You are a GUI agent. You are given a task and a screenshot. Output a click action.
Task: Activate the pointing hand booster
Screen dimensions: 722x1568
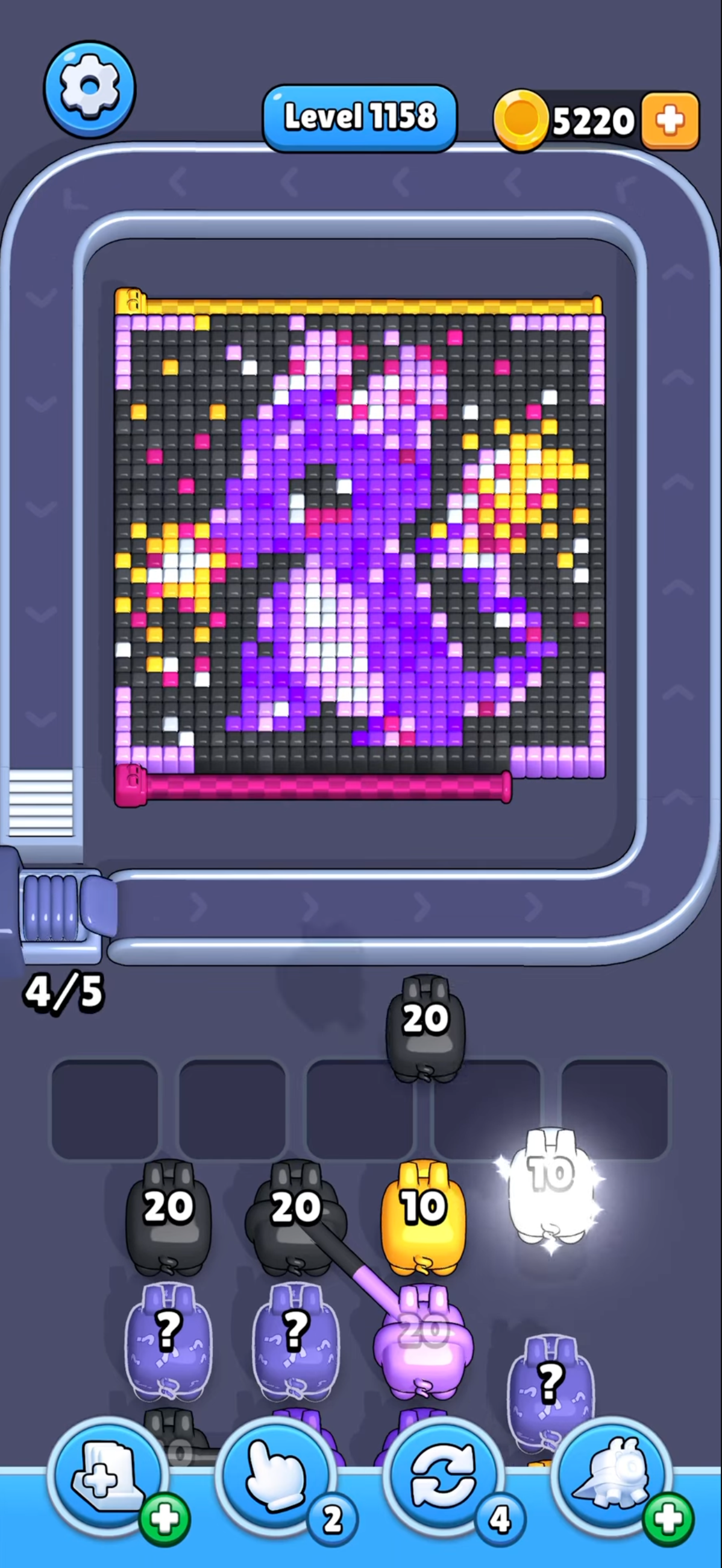275,1478
